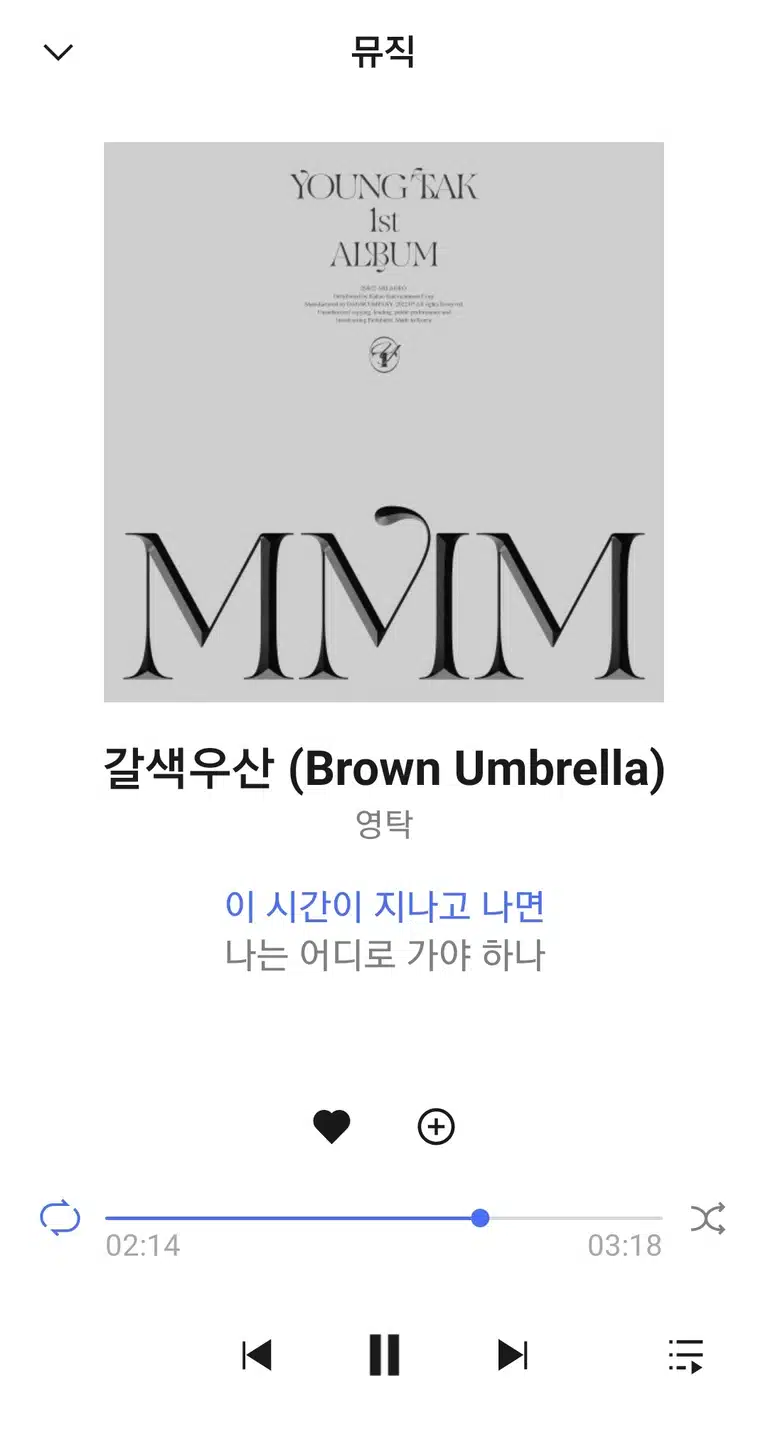Toggle shuffle playback

pos(708,1218)
